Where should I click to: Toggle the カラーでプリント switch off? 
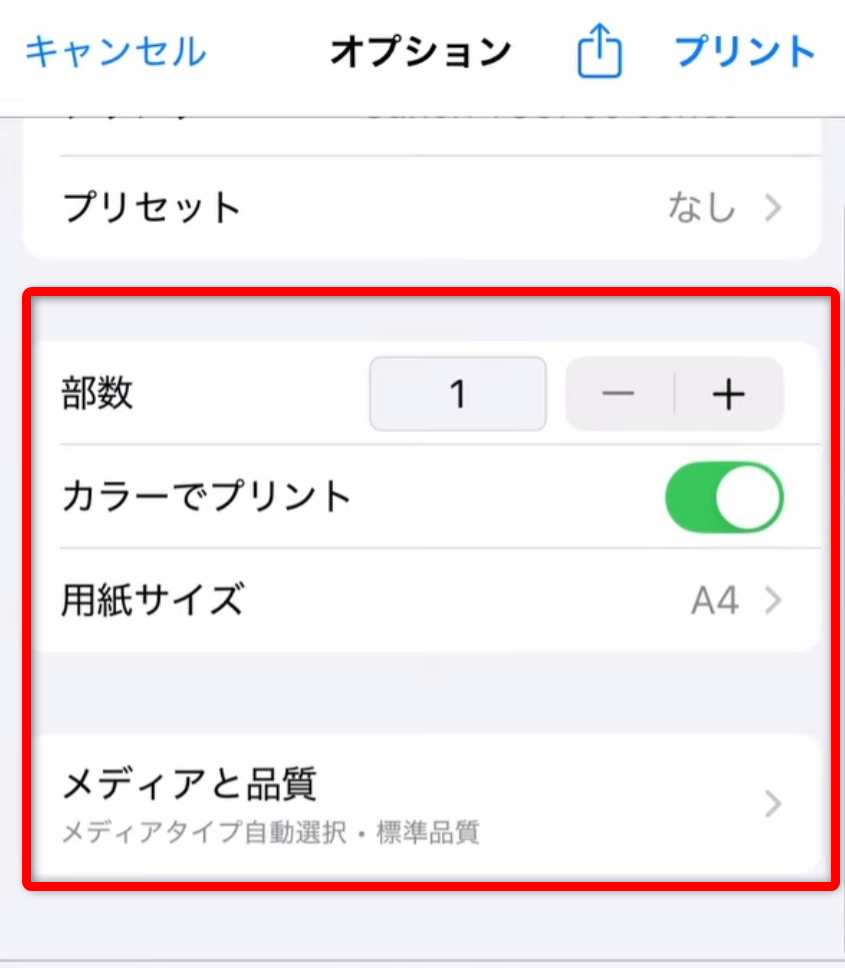point(724,496)
